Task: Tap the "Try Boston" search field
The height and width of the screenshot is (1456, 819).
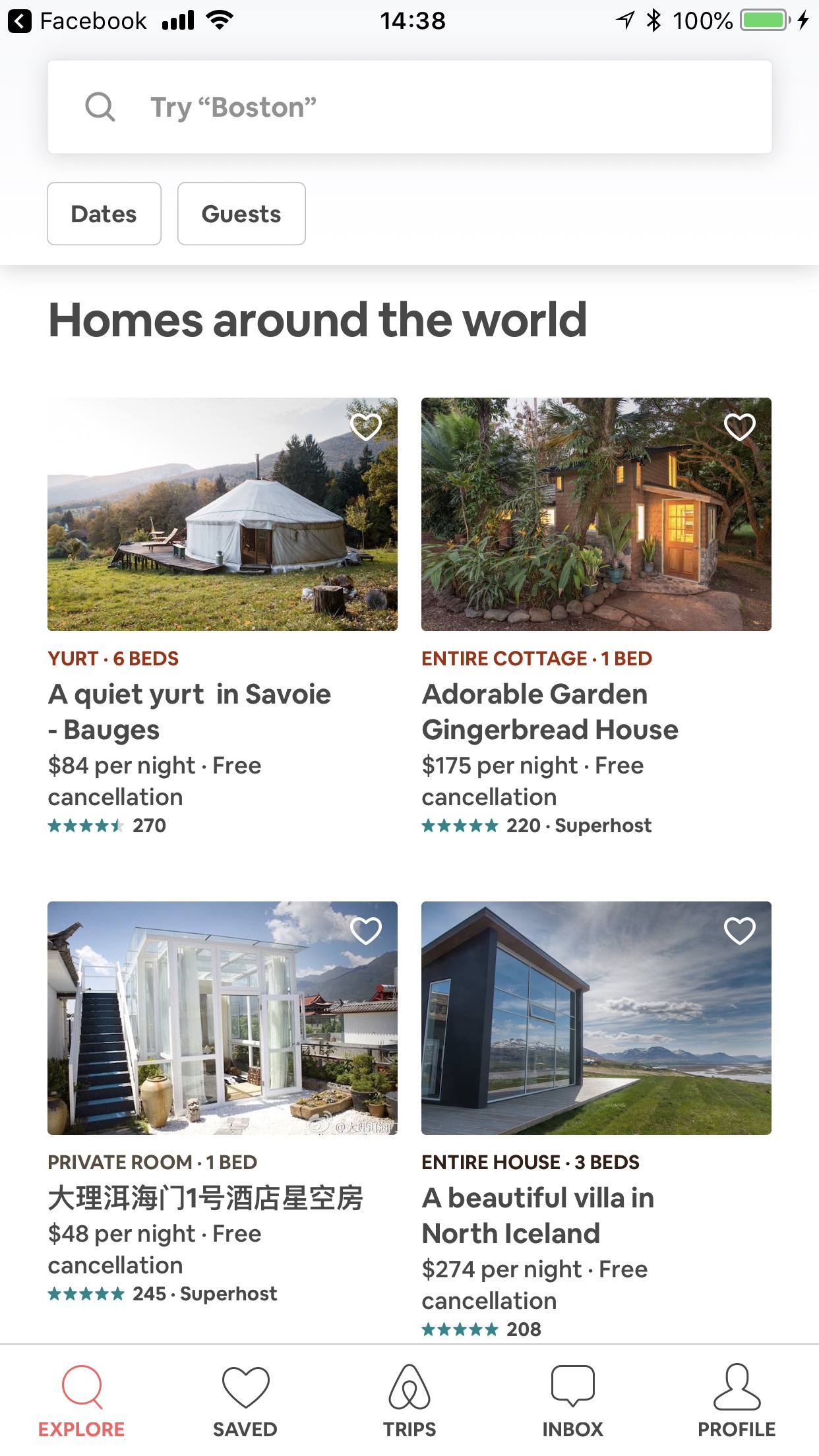Action: click(x=409, y=107)
